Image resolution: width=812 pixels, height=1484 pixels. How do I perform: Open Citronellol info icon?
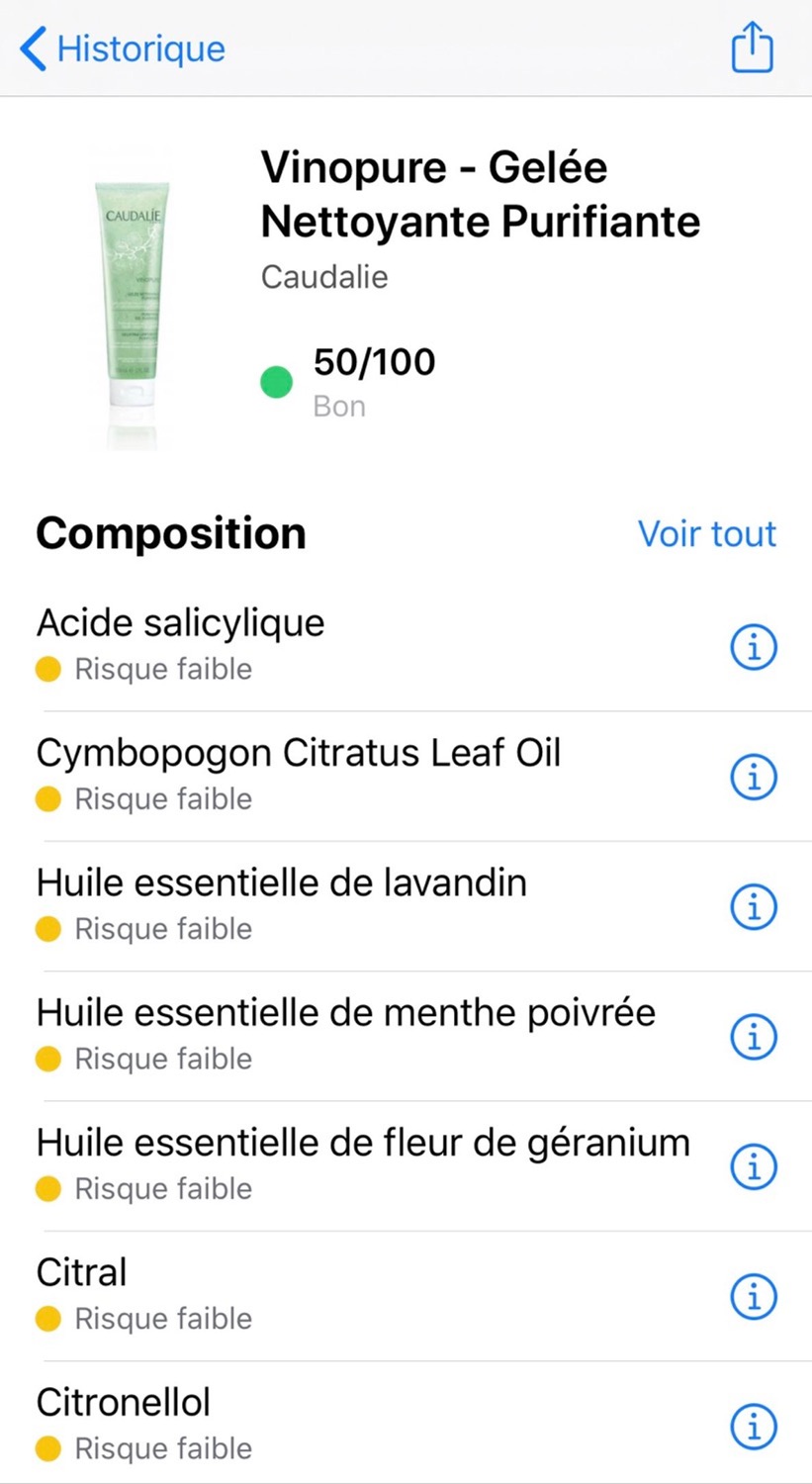(754, 1427)
